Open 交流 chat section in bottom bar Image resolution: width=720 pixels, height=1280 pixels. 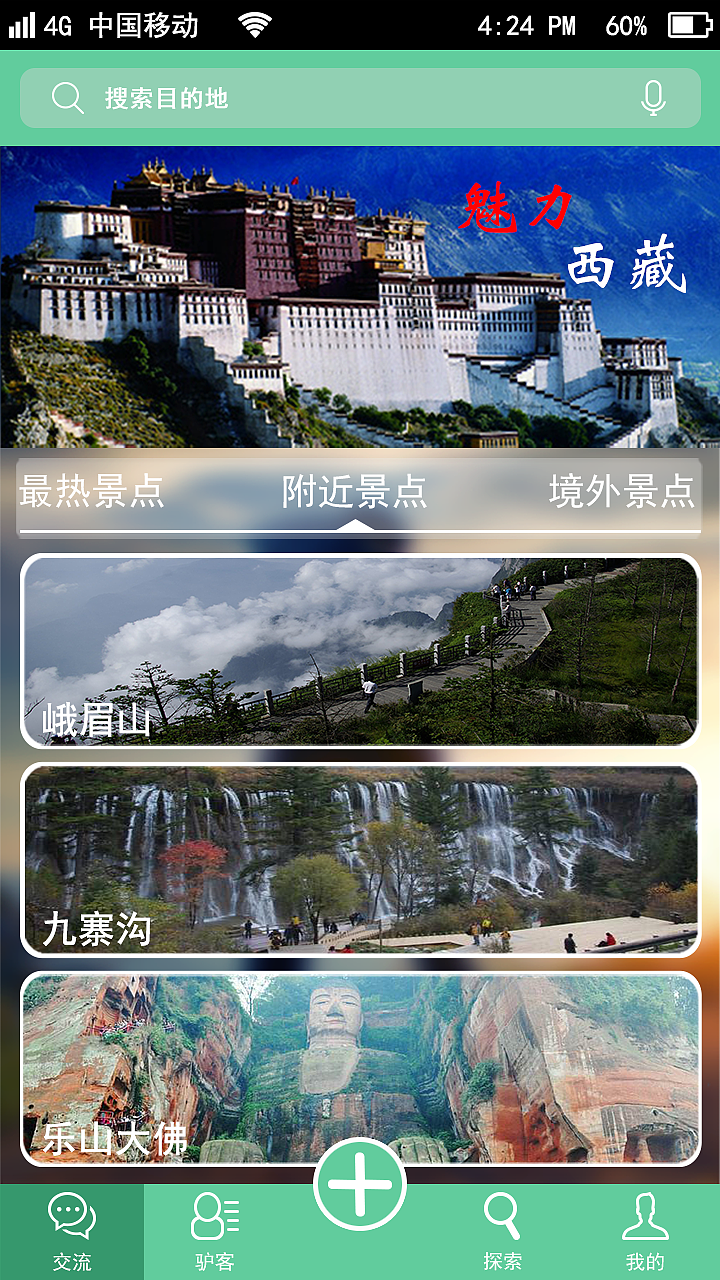point(70,1230)
